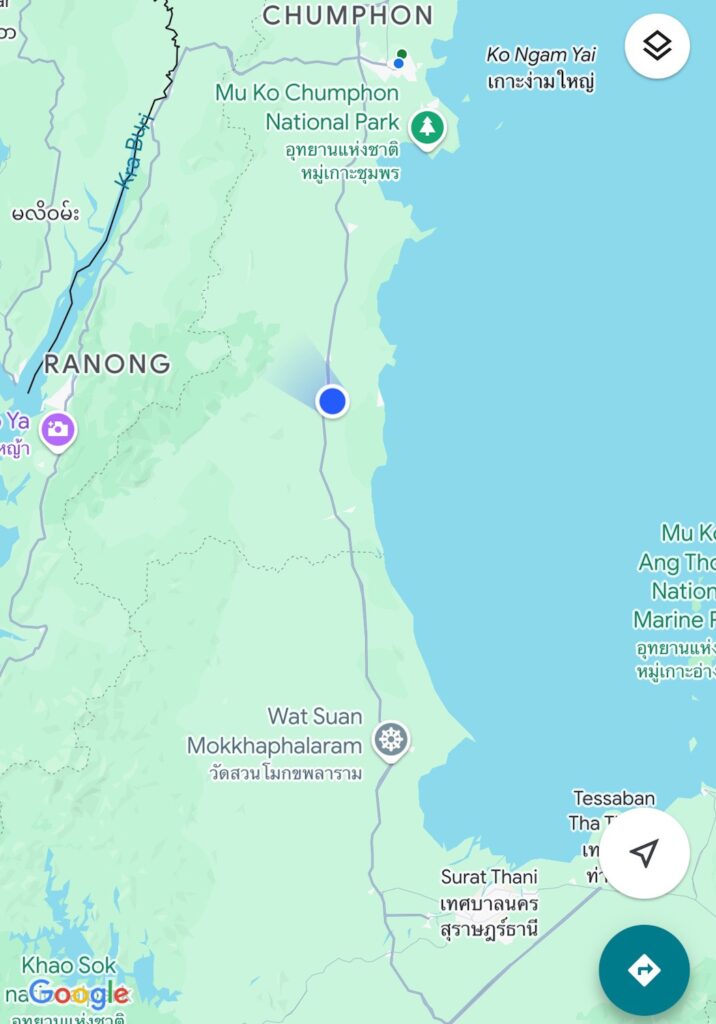
Task: Select the Mu Ko Chumphon National Park pin
Action: click(x=428, y=128)
